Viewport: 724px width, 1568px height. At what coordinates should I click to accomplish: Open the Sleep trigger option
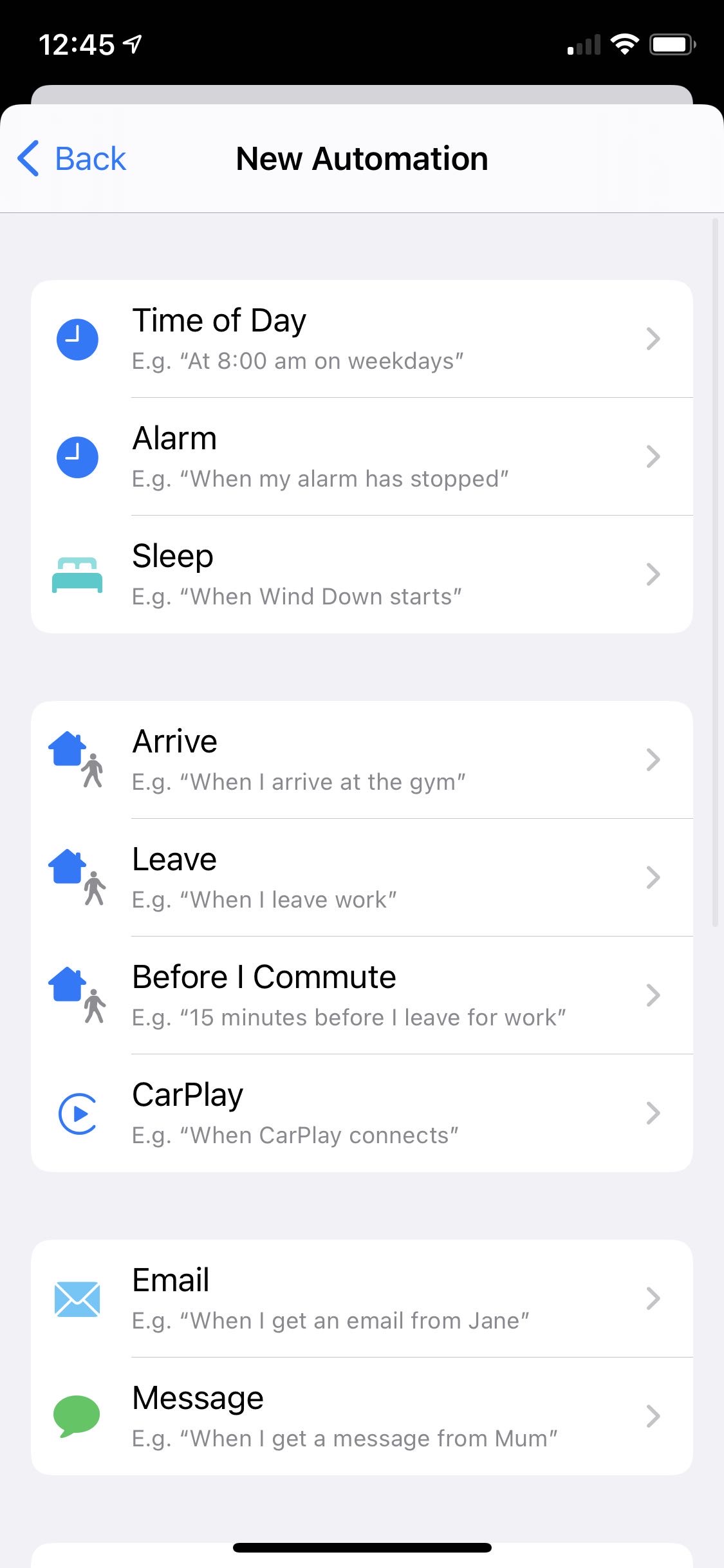[x=362, y=574]
